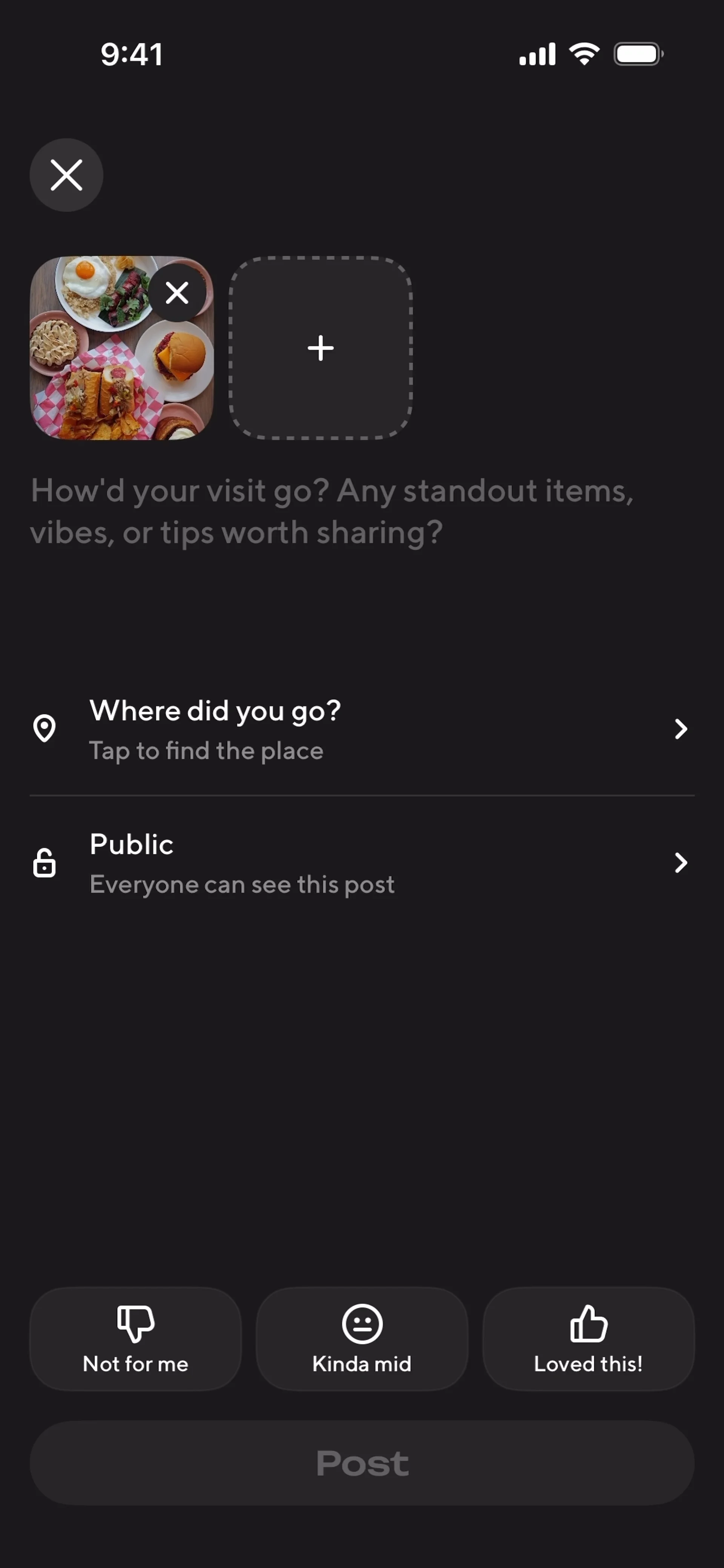Remove the attached food photo
Screen dimensions: 724x1568
click(177, 293)
